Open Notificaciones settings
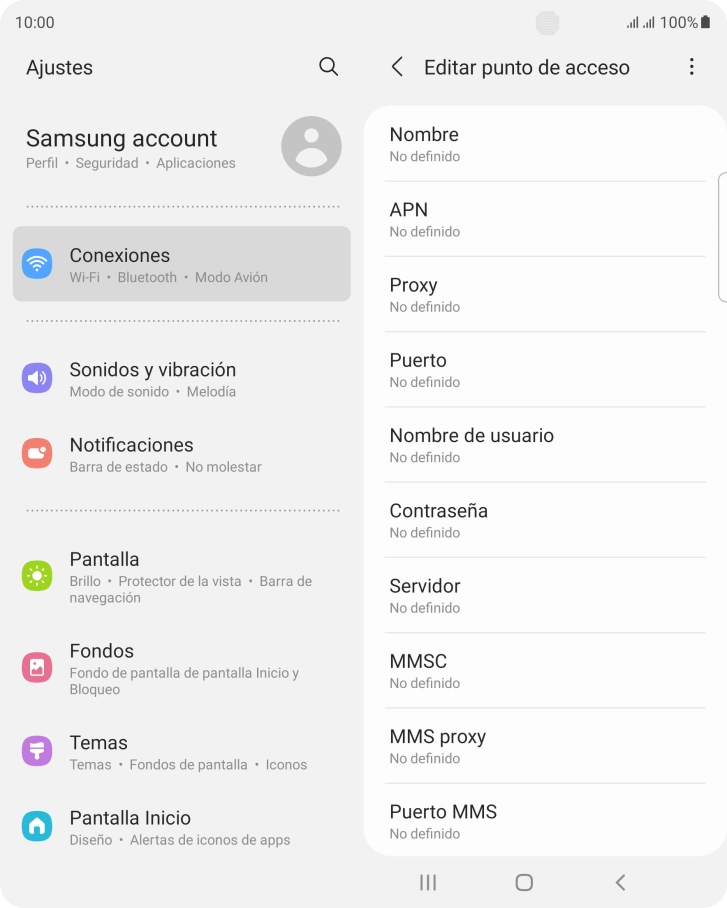Viewport: 727px width, 908px height. click(x=181, y=454)
